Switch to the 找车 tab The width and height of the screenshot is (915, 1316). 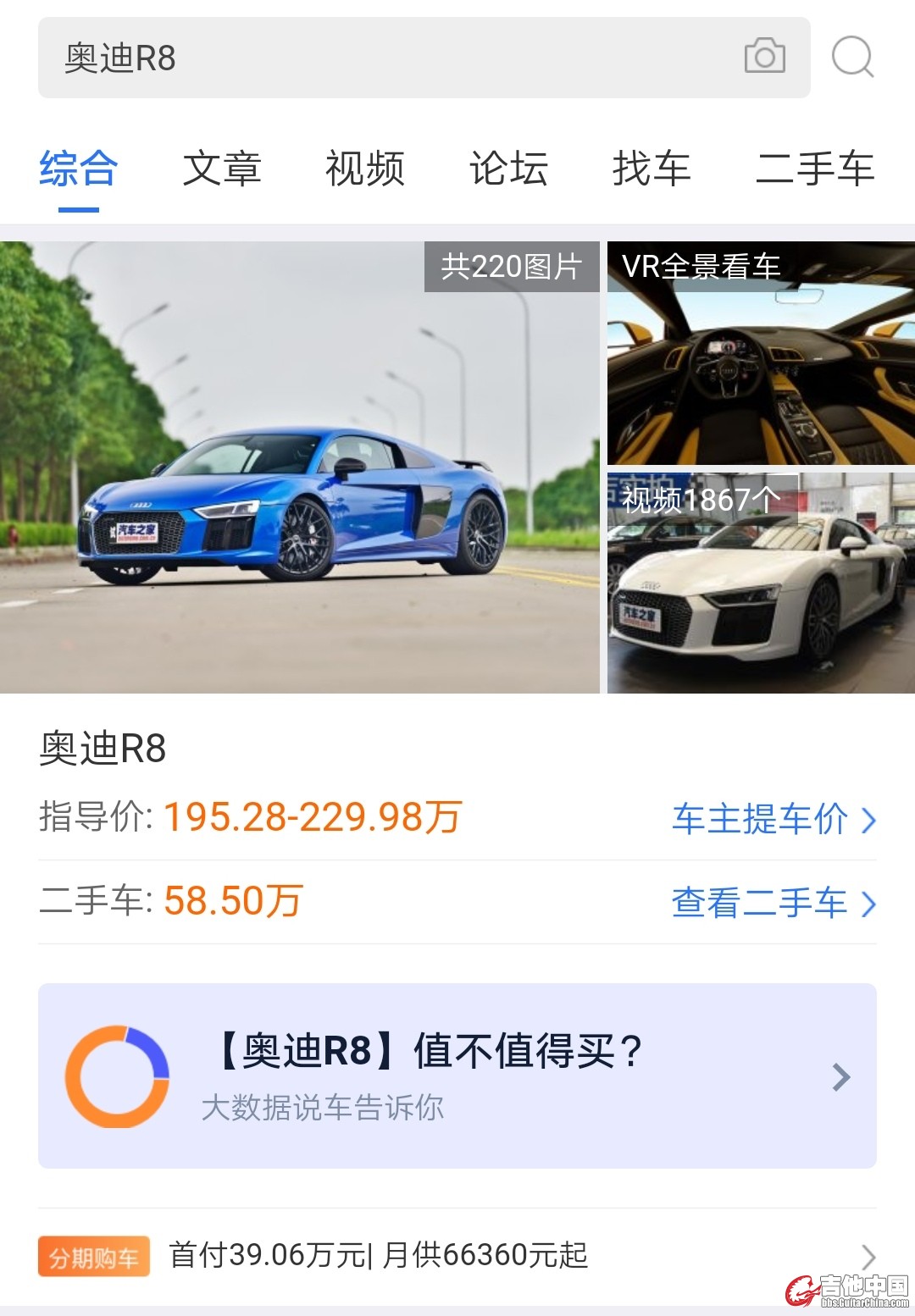coord(652,168)
